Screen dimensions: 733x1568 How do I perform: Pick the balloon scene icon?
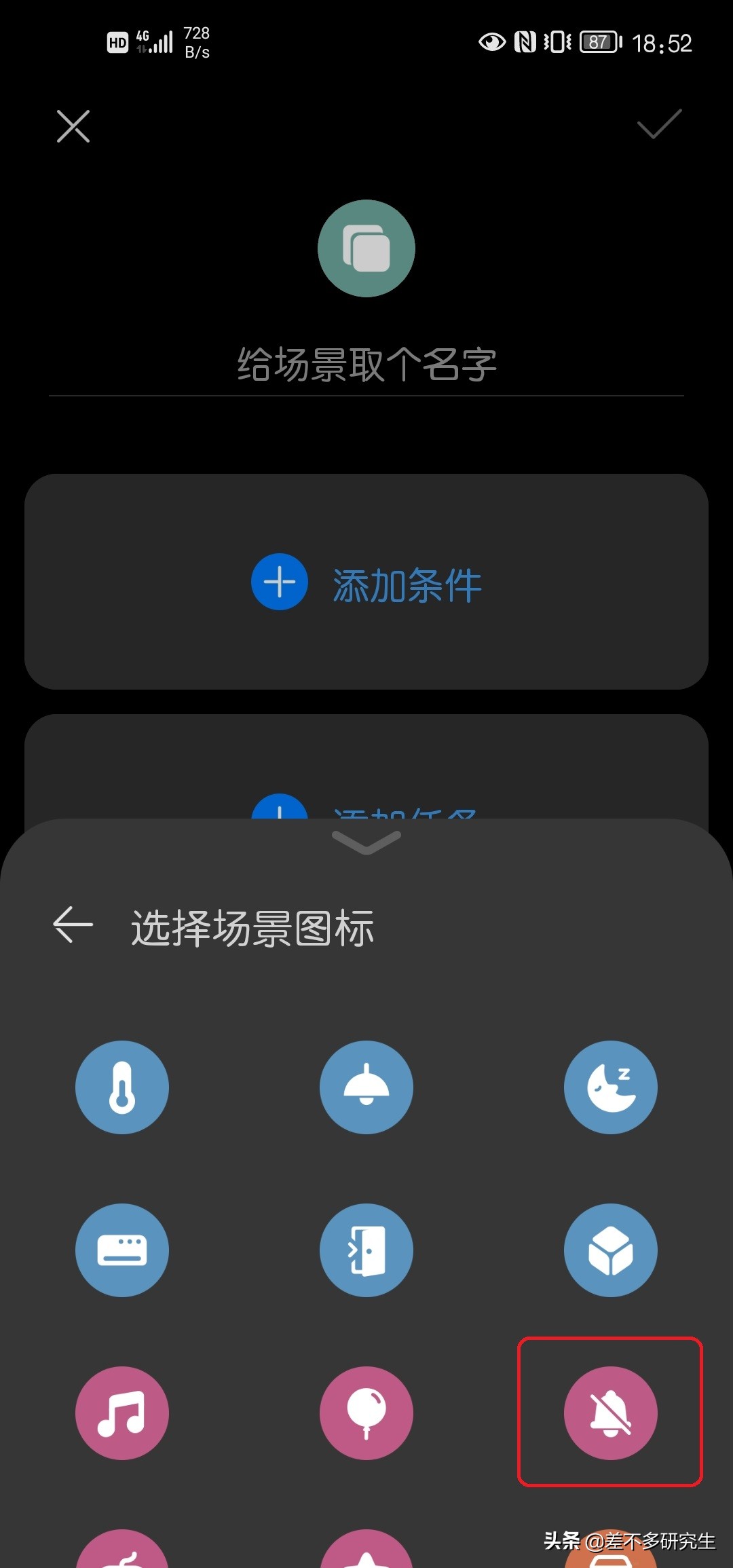366,1413
